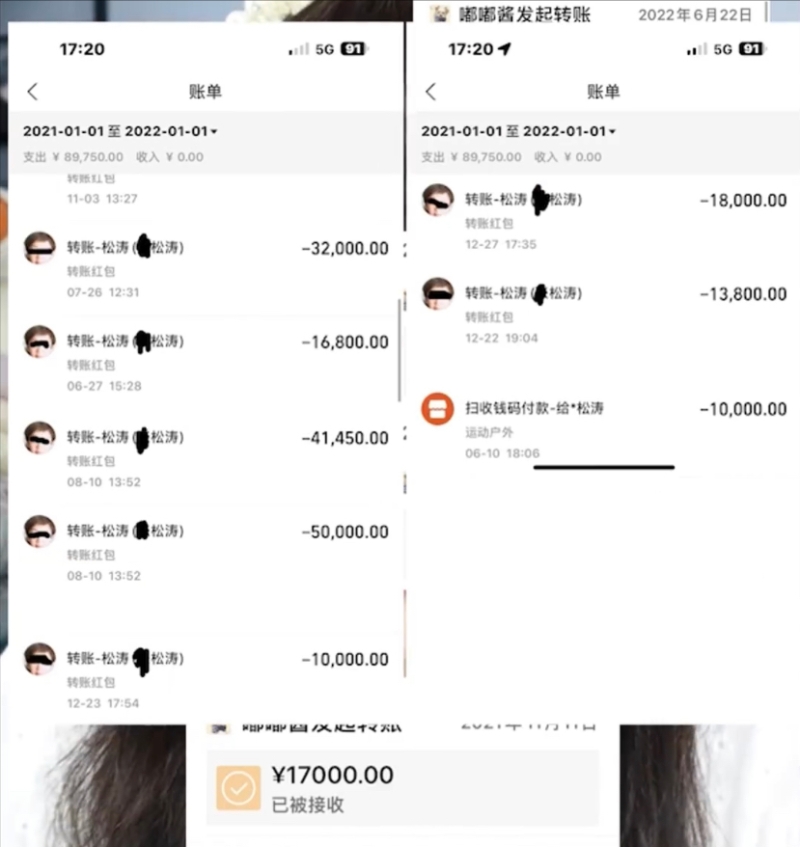Open the -10,000.00 松涛 transfer dated 12-23
The height and width of the screenshot is (847, 800).
click(200, 660)
